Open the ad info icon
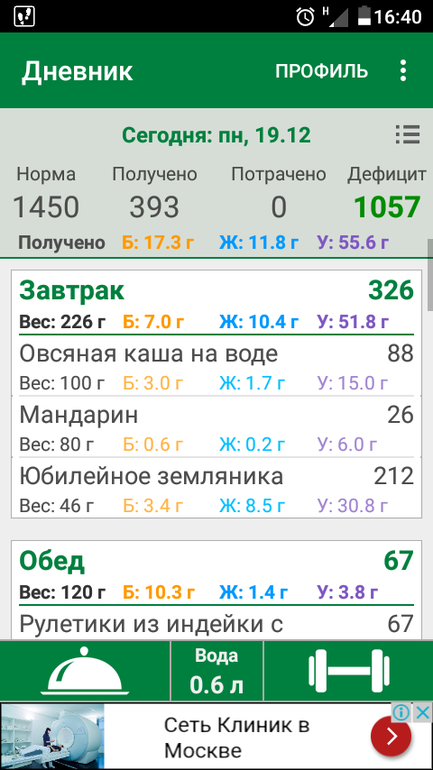Image resolution: width=433 pixels, height=770 pixels. coord(402,713)
